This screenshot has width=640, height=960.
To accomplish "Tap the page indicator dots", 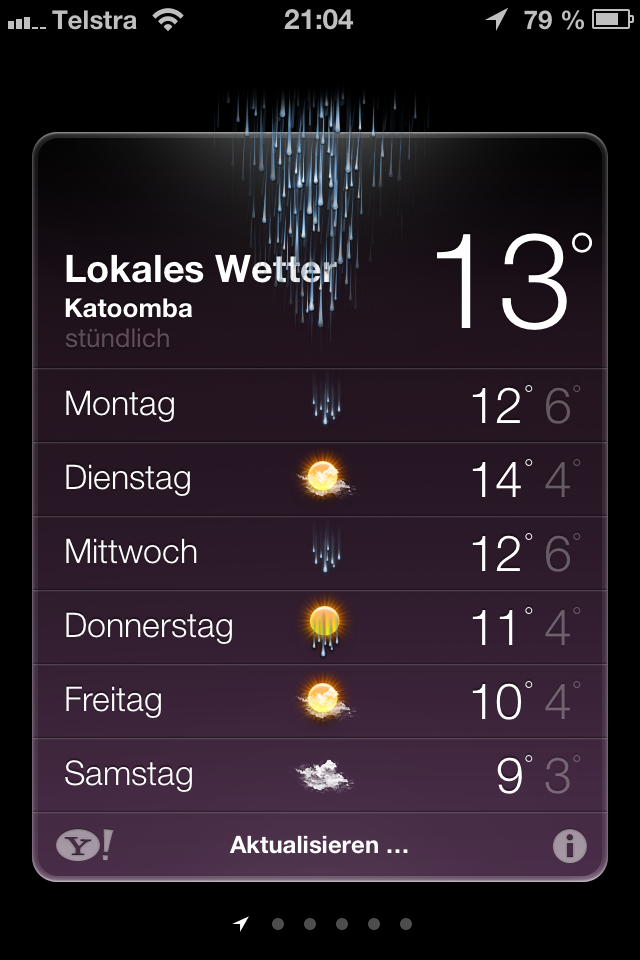I will point(325,924).
